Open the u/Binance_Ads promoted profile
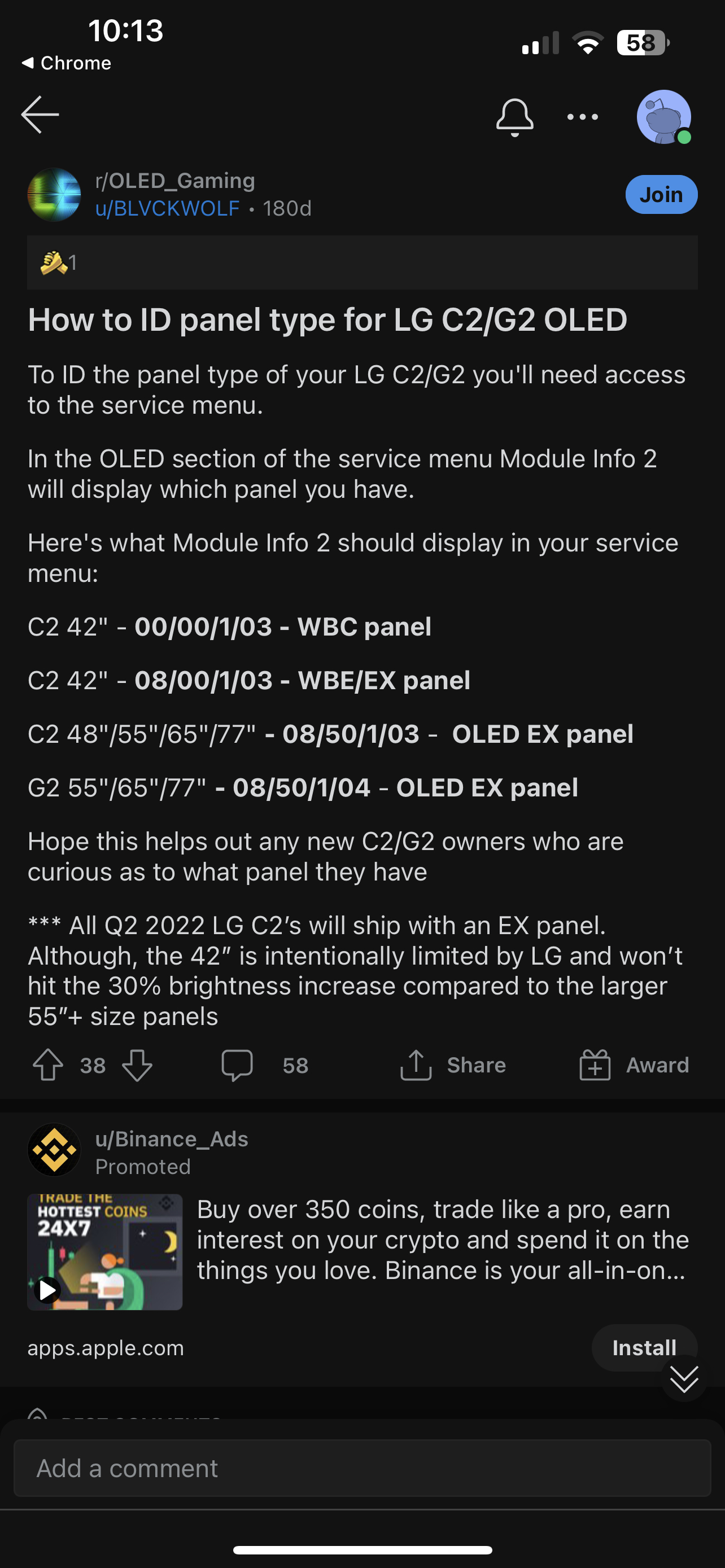Screen dimensions: 725x1568 tap(172, 1139)
